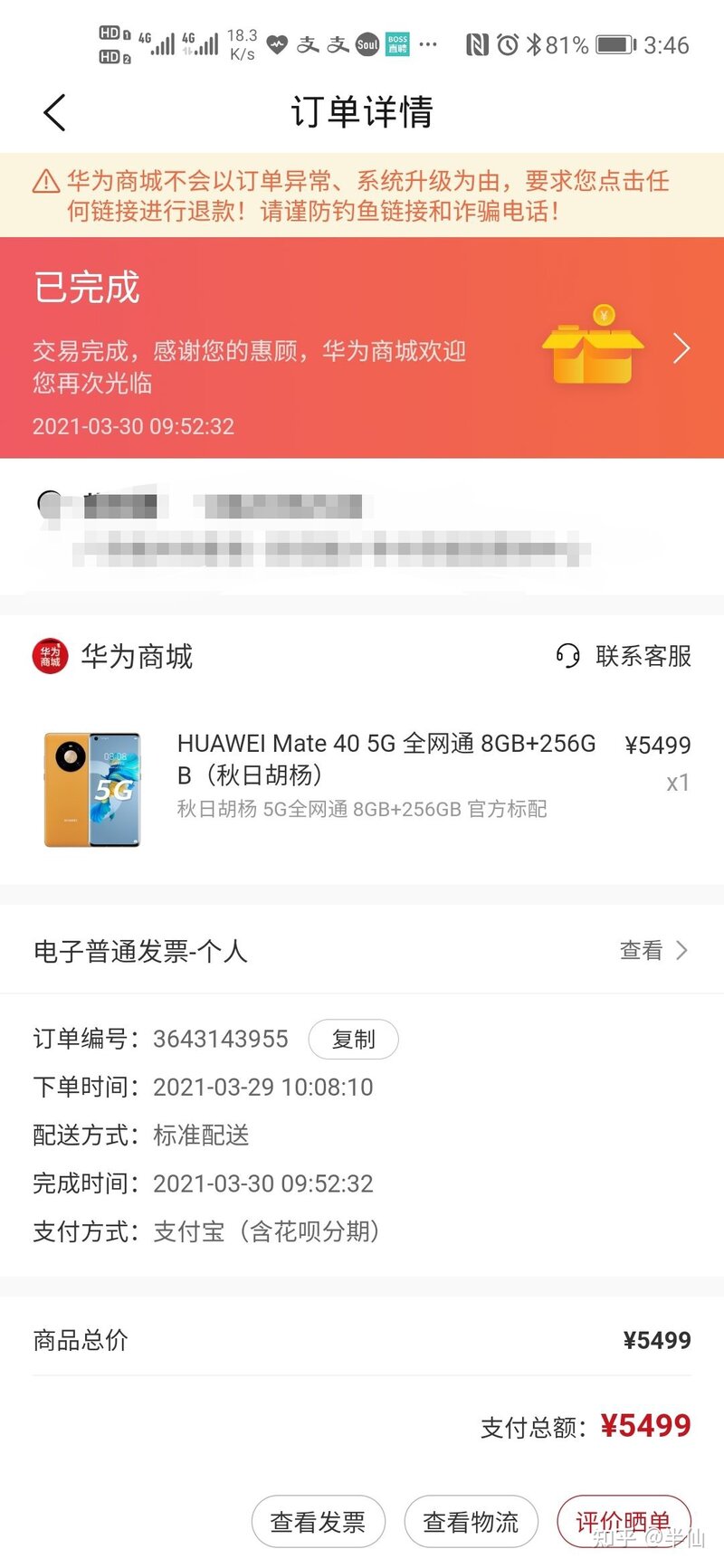
Task: Check logistics with 查看物流
Action: tap(471, 1522)
